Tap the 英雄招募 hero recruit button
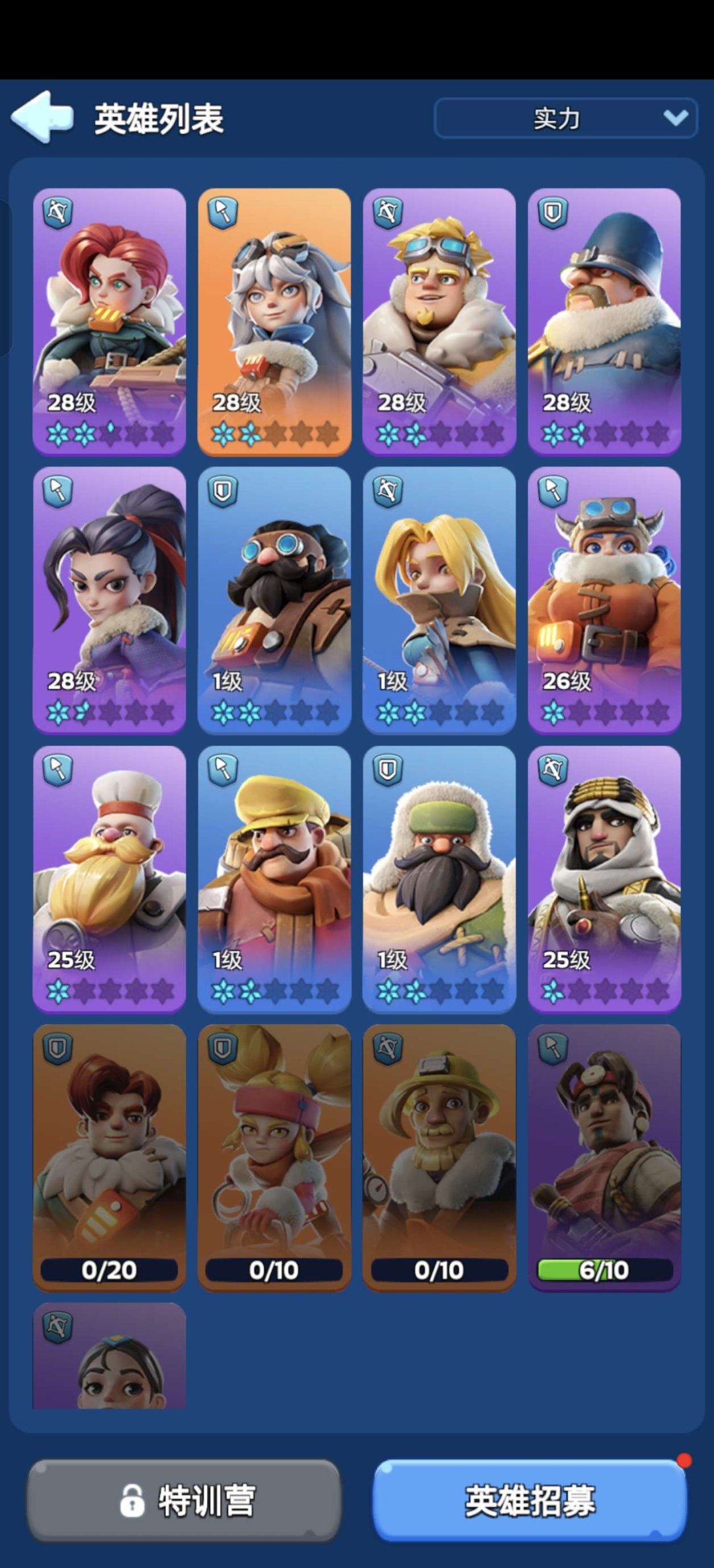The width and height of the screenshot is (714, 1568). pyautogui.click(x=530, y=1500)
